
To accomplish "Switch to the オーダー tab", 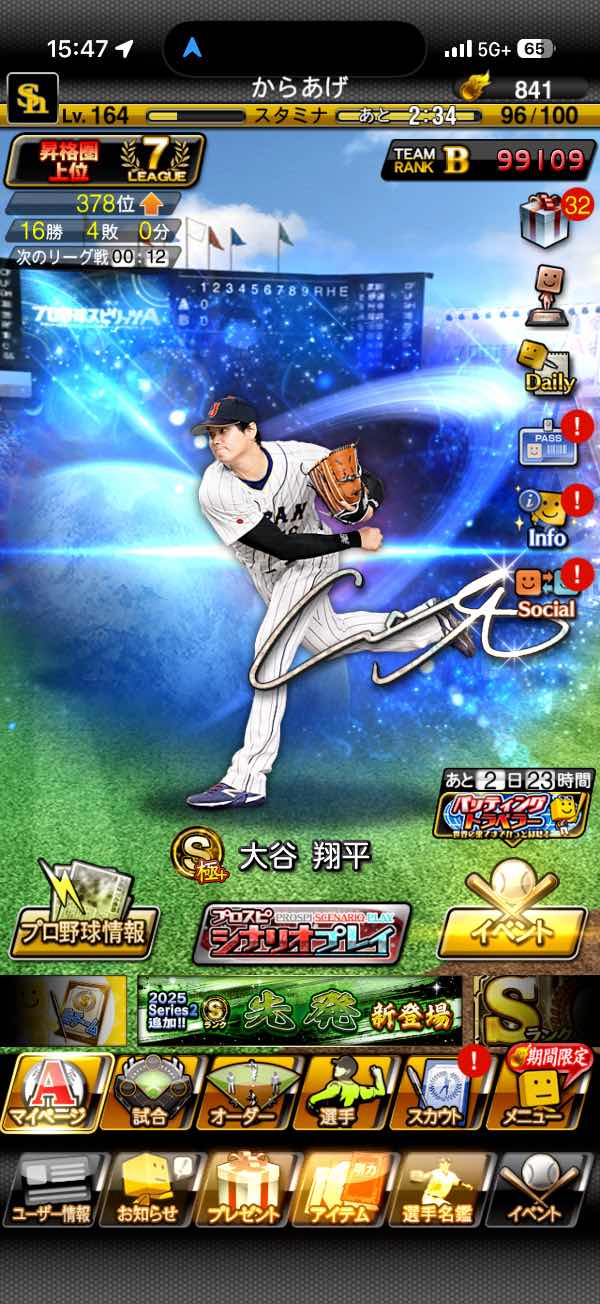I will click(249, 1092).
